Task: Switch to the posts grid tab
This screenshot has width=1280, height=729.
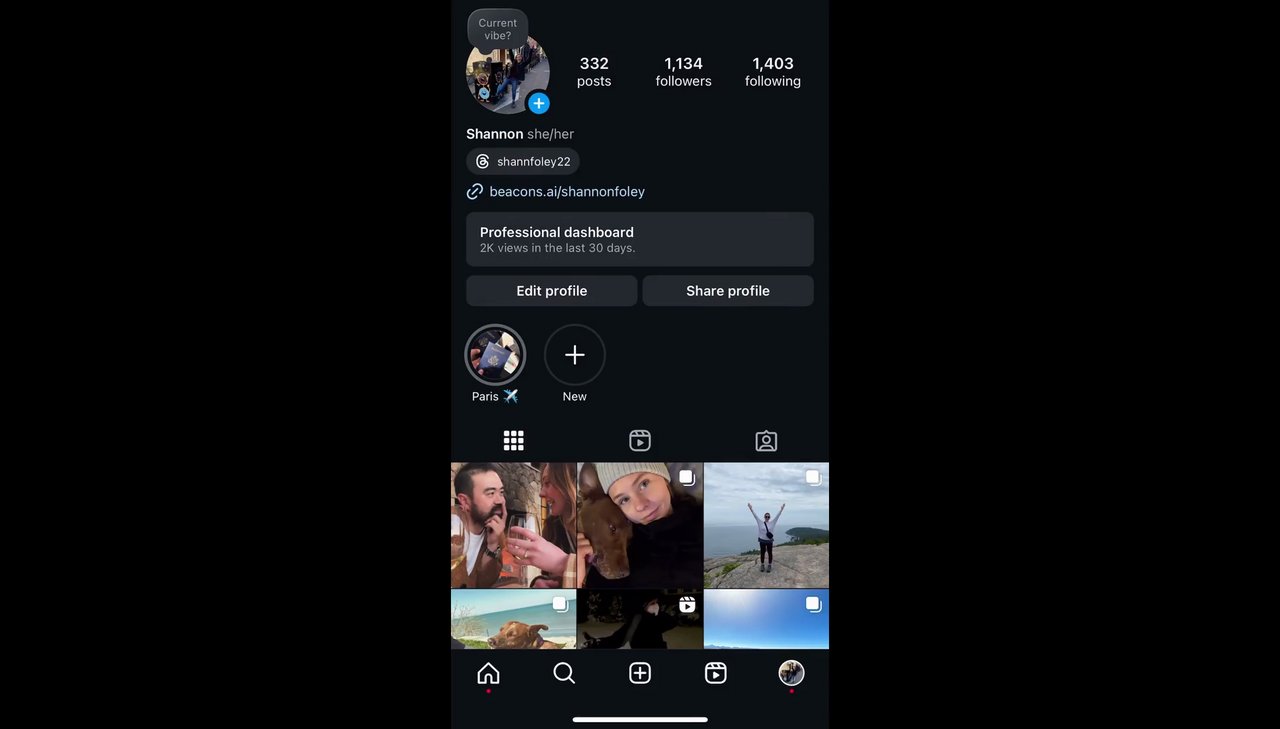Action: [514, 441]
